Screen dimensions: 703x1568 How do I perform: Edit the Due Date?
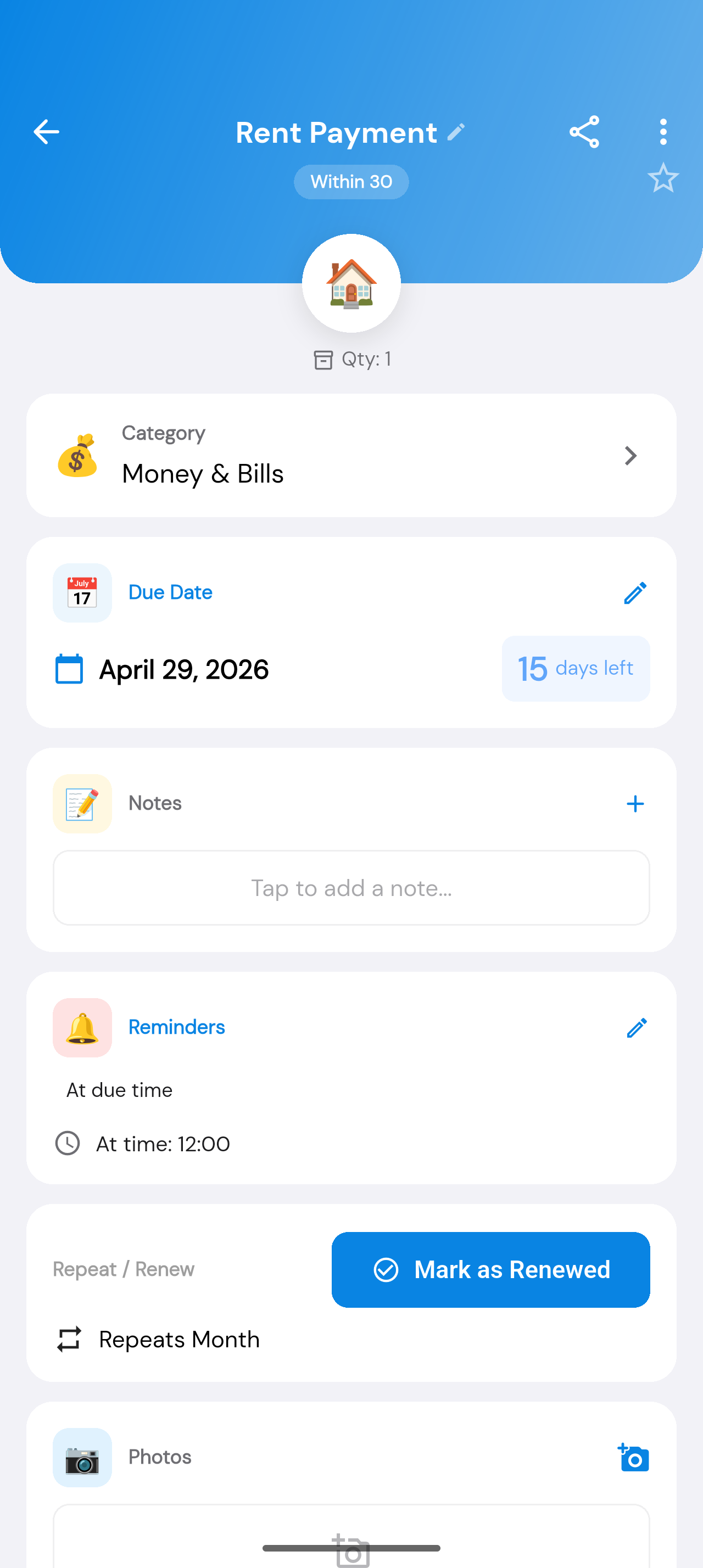635,593
